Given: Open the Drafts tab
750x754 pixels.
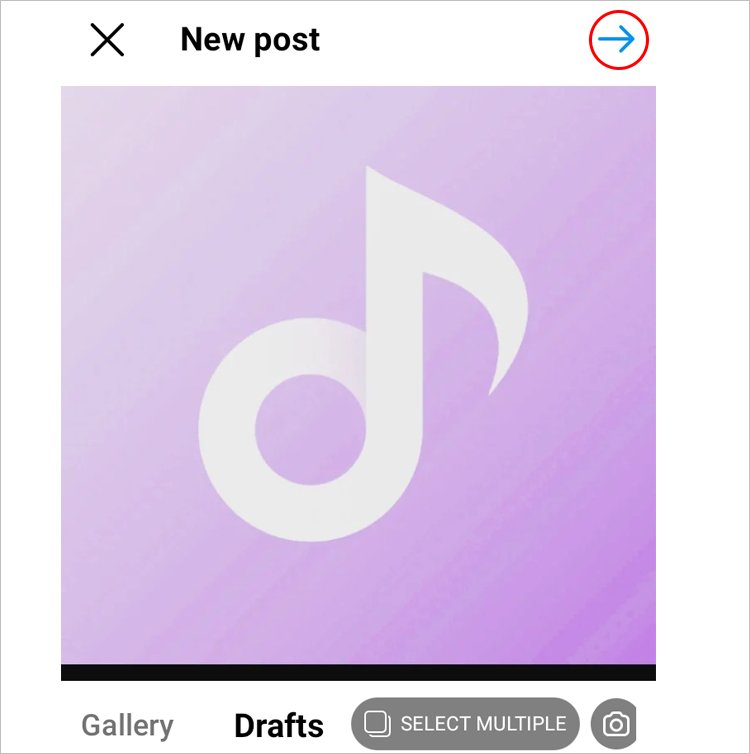Looking at the screenshot, I should tap(279, 725).
